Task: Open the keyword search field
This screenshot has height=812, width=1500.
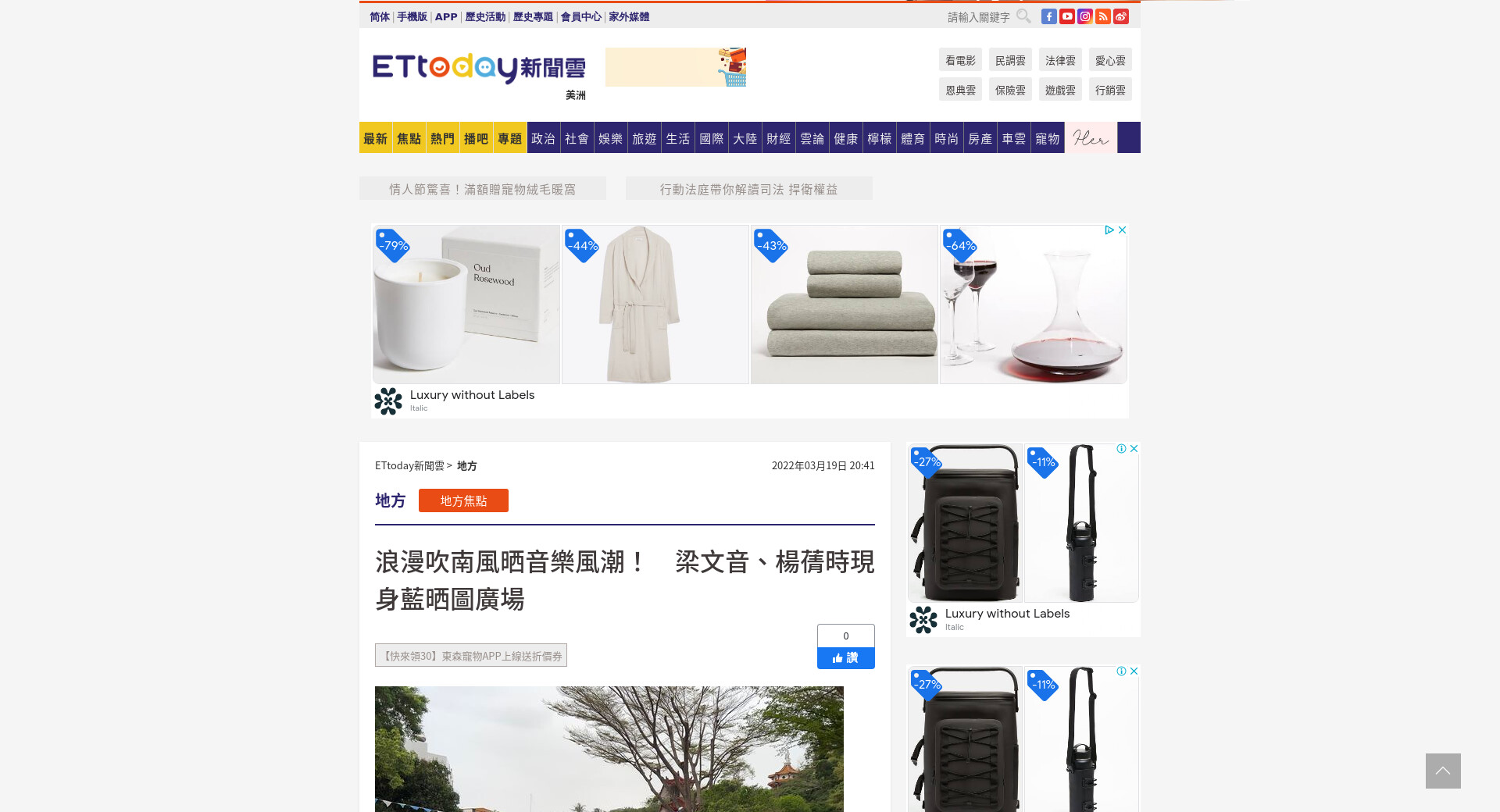Action: (x=979, y=17)
